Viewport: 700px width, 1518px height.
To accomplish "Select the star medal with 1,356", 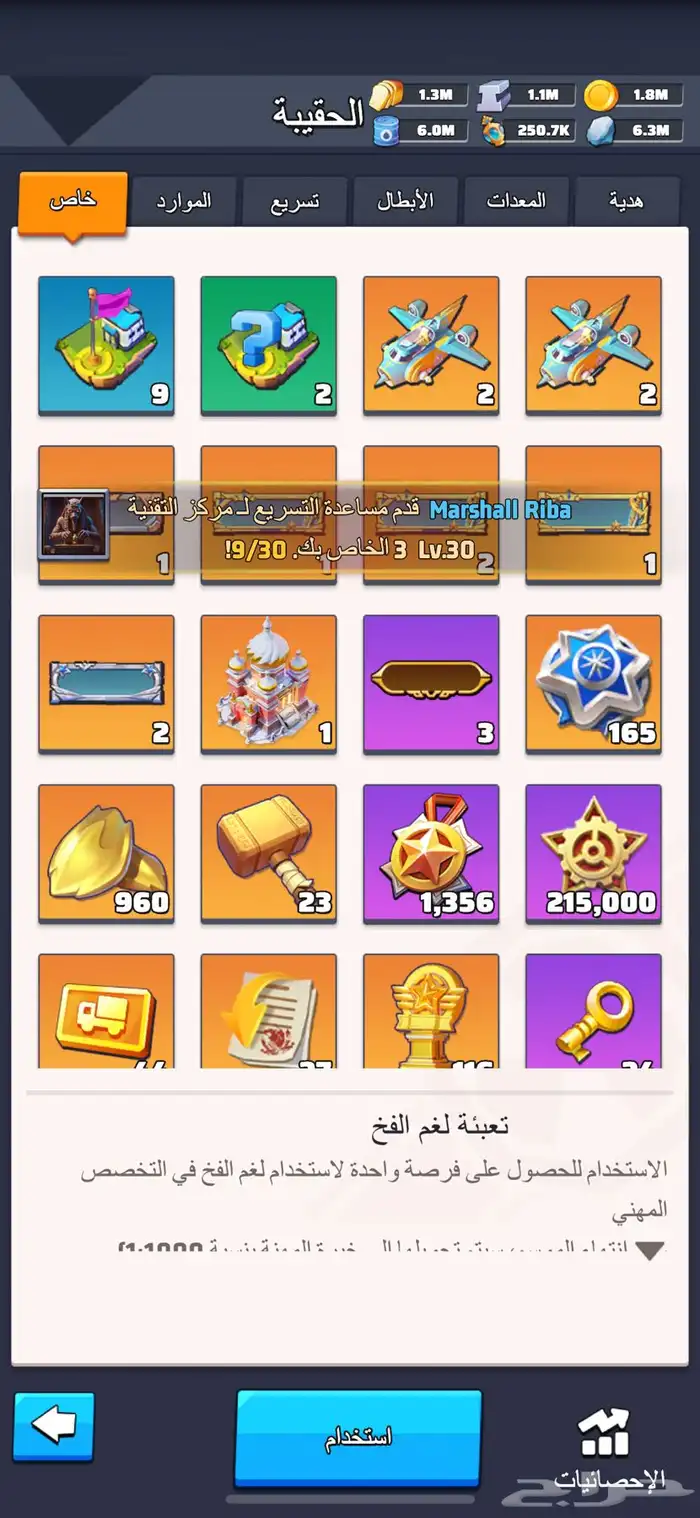I will (431, 852).
